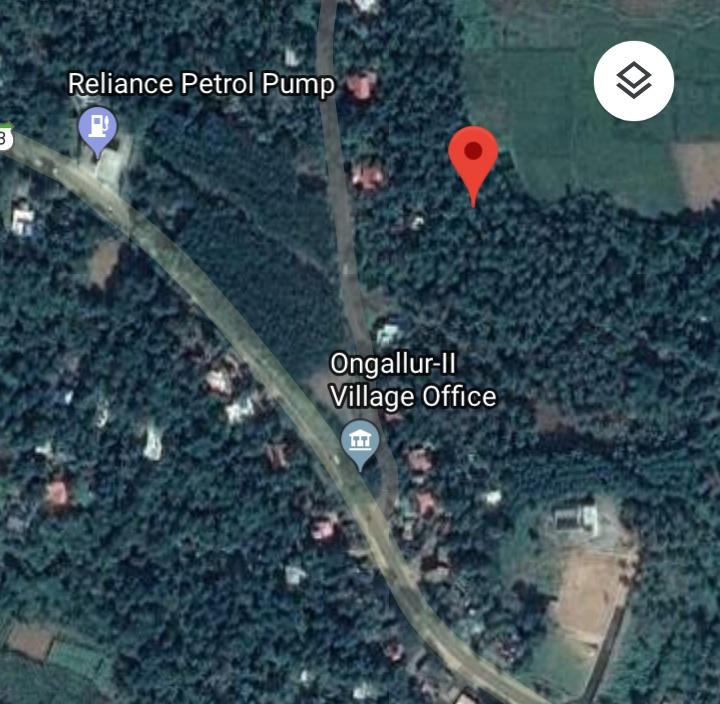Viewport: 720px width, 704px height.
Task: Tap the red dropped pin
Action: coord(473,158)
